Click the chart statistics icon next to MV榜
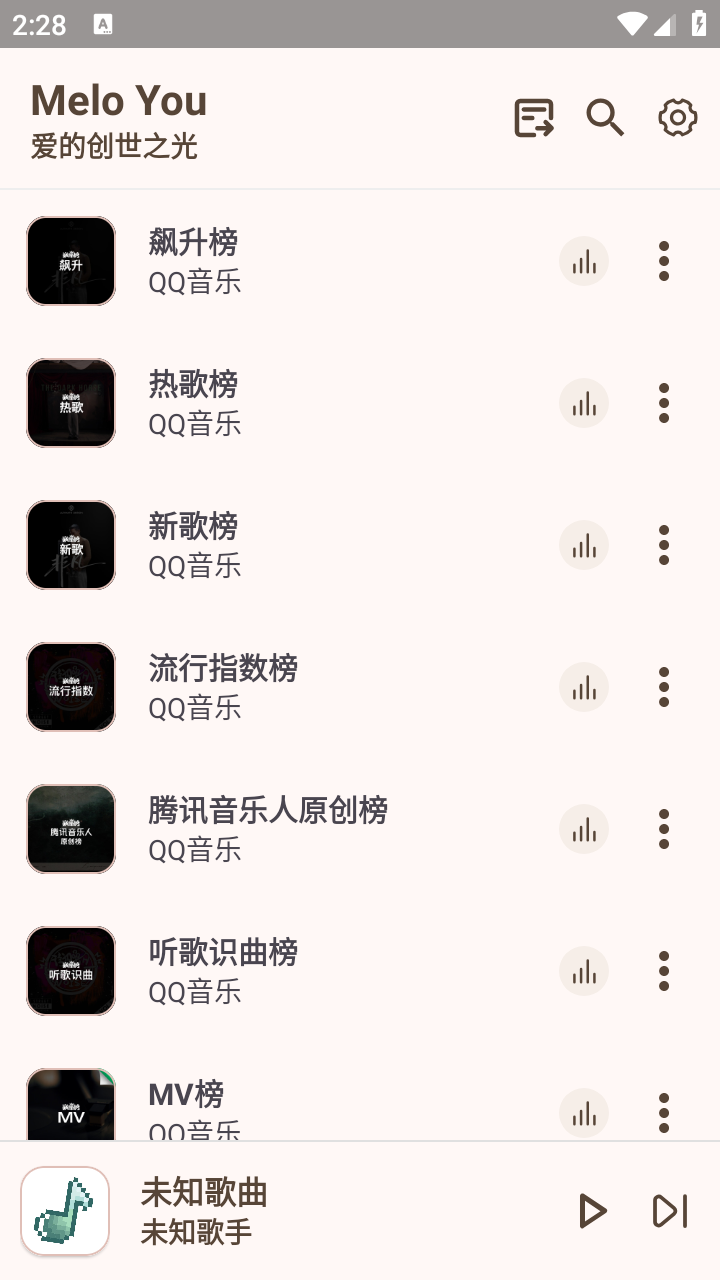Screen dimensions: 720x1280 point(584,1113)
